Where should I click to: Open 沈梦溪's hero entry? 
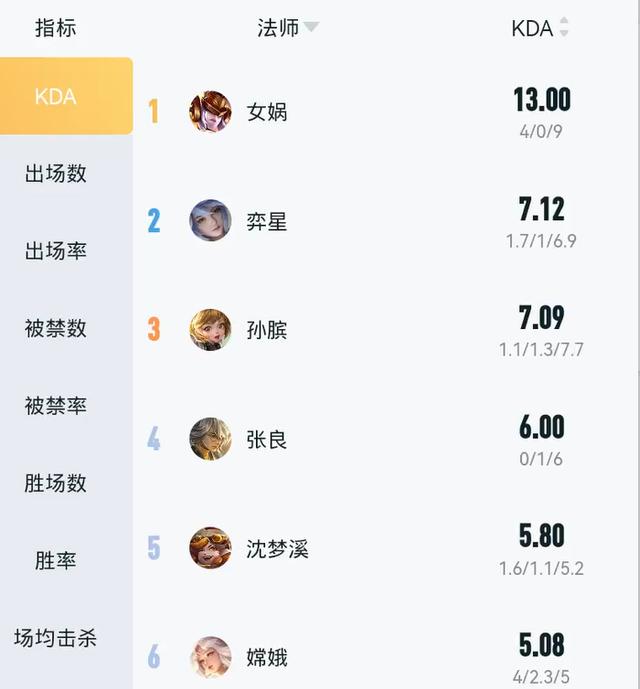click(x=276, y=548)
